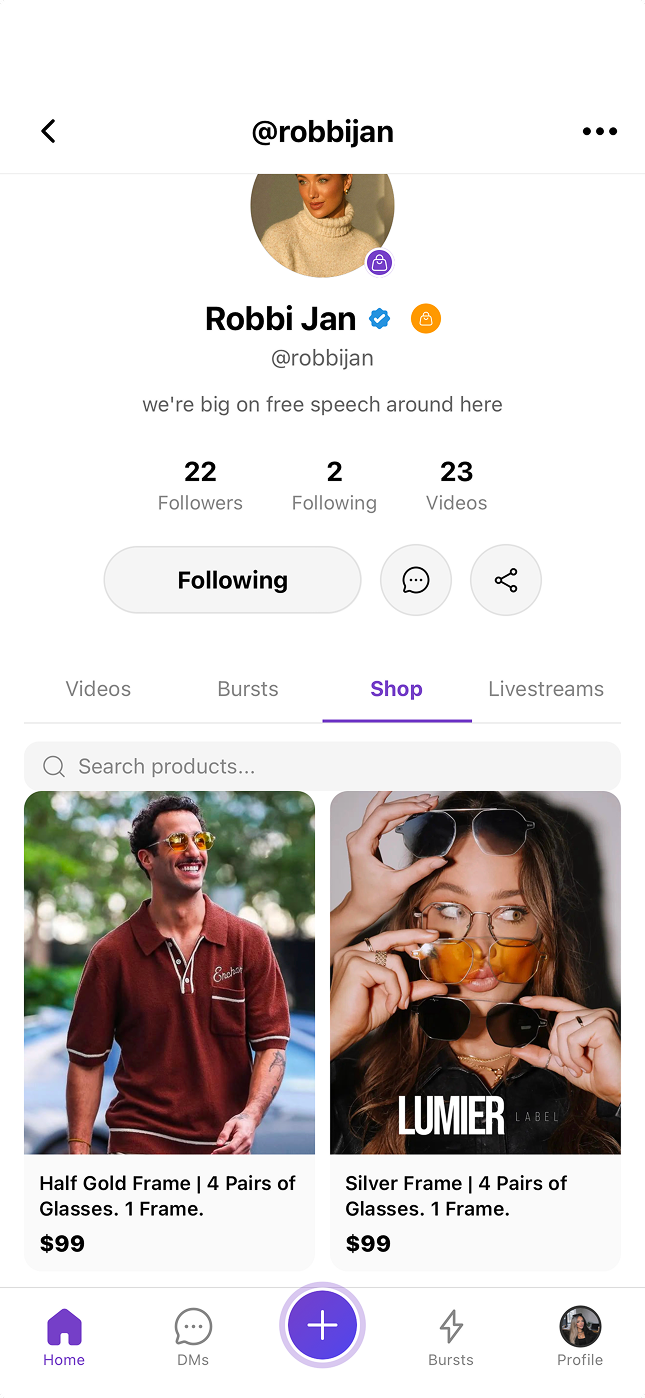Tap the orange shop badge beside name
645x1398 pixels.
426,319
